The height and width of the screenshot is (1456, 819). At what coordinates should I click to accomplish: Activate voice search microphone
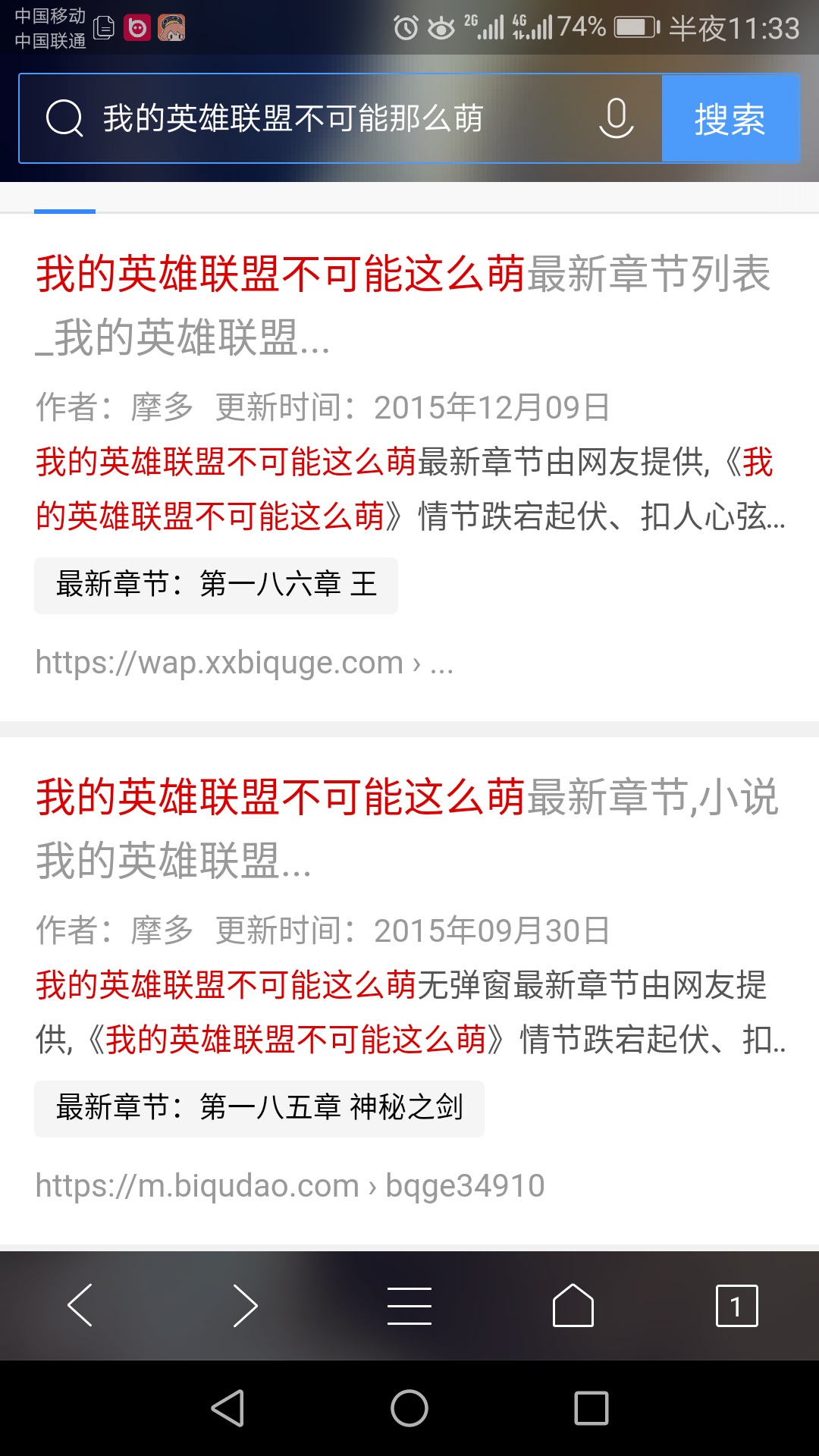click(616, 118)
